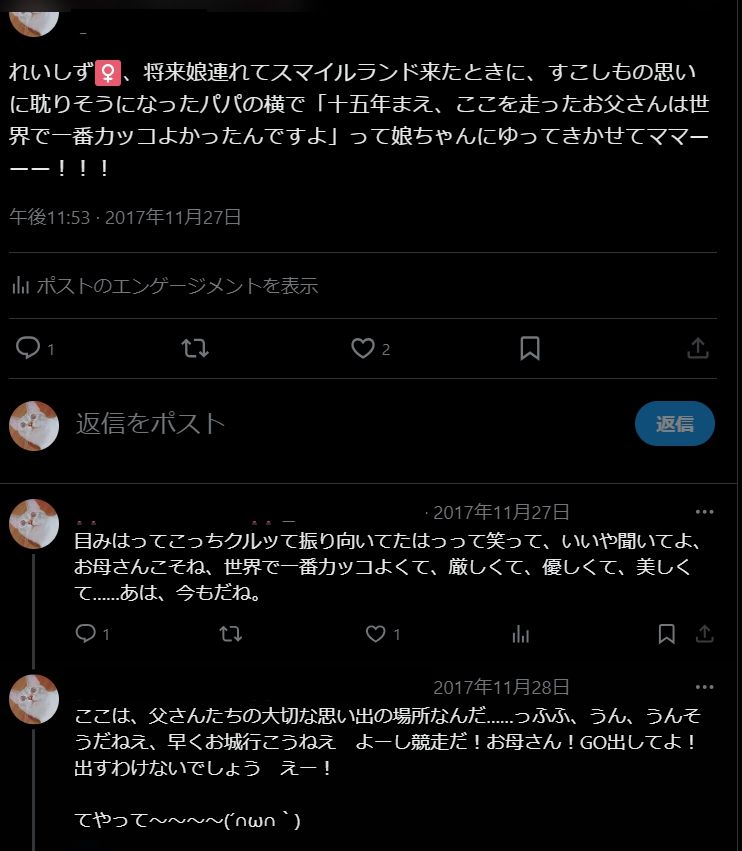The image size is (742, 851).
Task: Repost the reply starting 目みはって
Action: (230, 634)
